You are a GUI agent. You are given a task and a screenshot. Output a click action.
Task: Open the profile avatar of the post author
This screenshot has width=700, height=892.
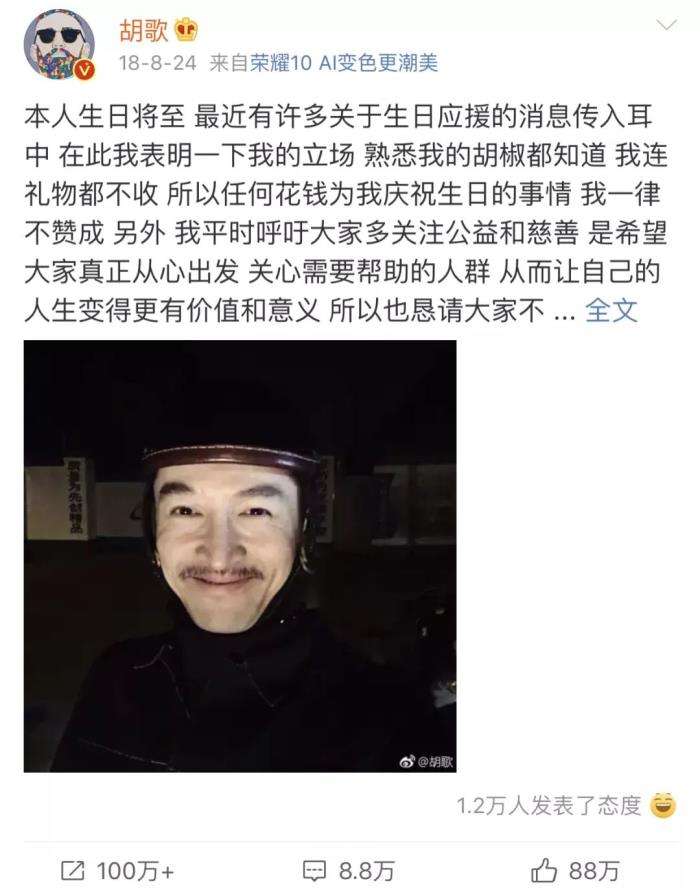pos(59,45)
